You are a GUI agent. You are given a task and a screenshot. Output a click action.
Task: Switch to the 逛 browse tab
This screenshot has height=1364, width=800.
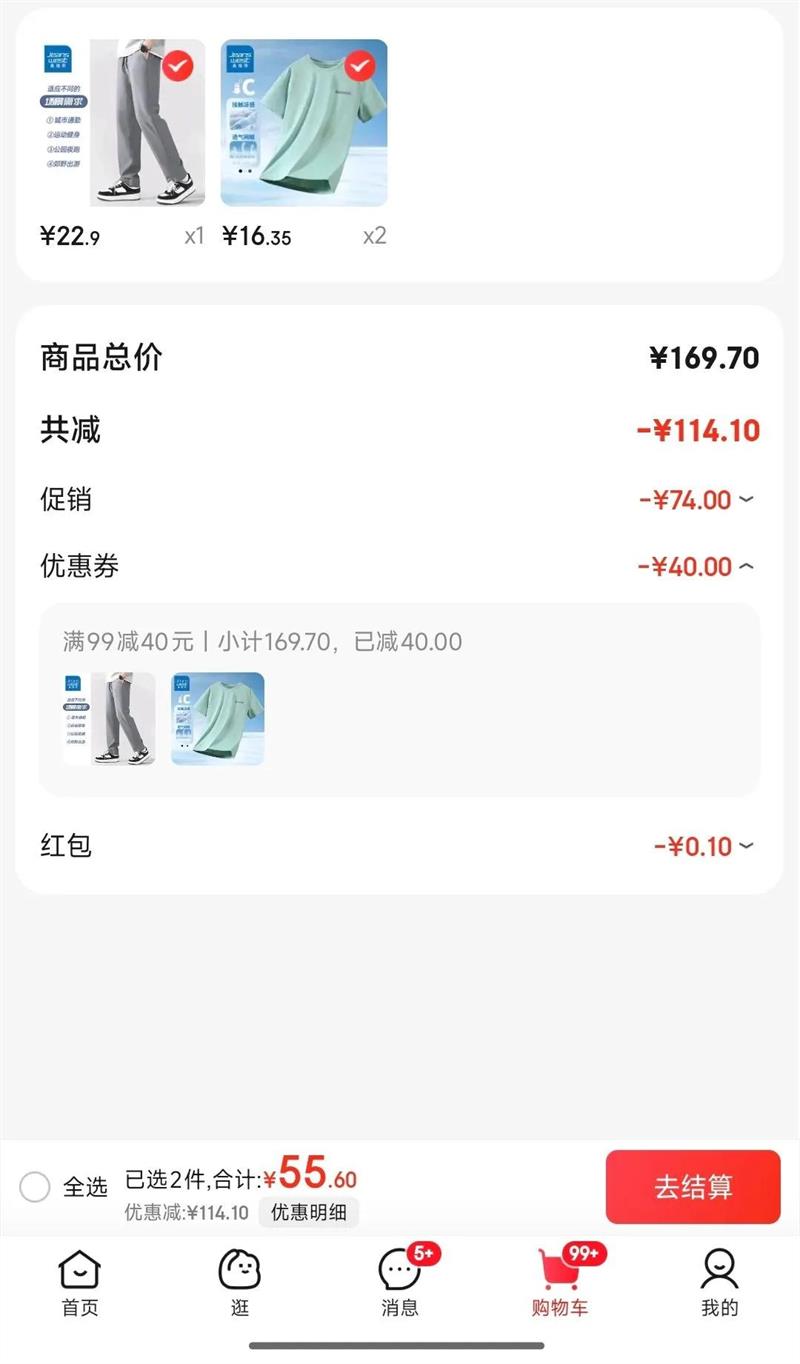(x=240, y=1283)
